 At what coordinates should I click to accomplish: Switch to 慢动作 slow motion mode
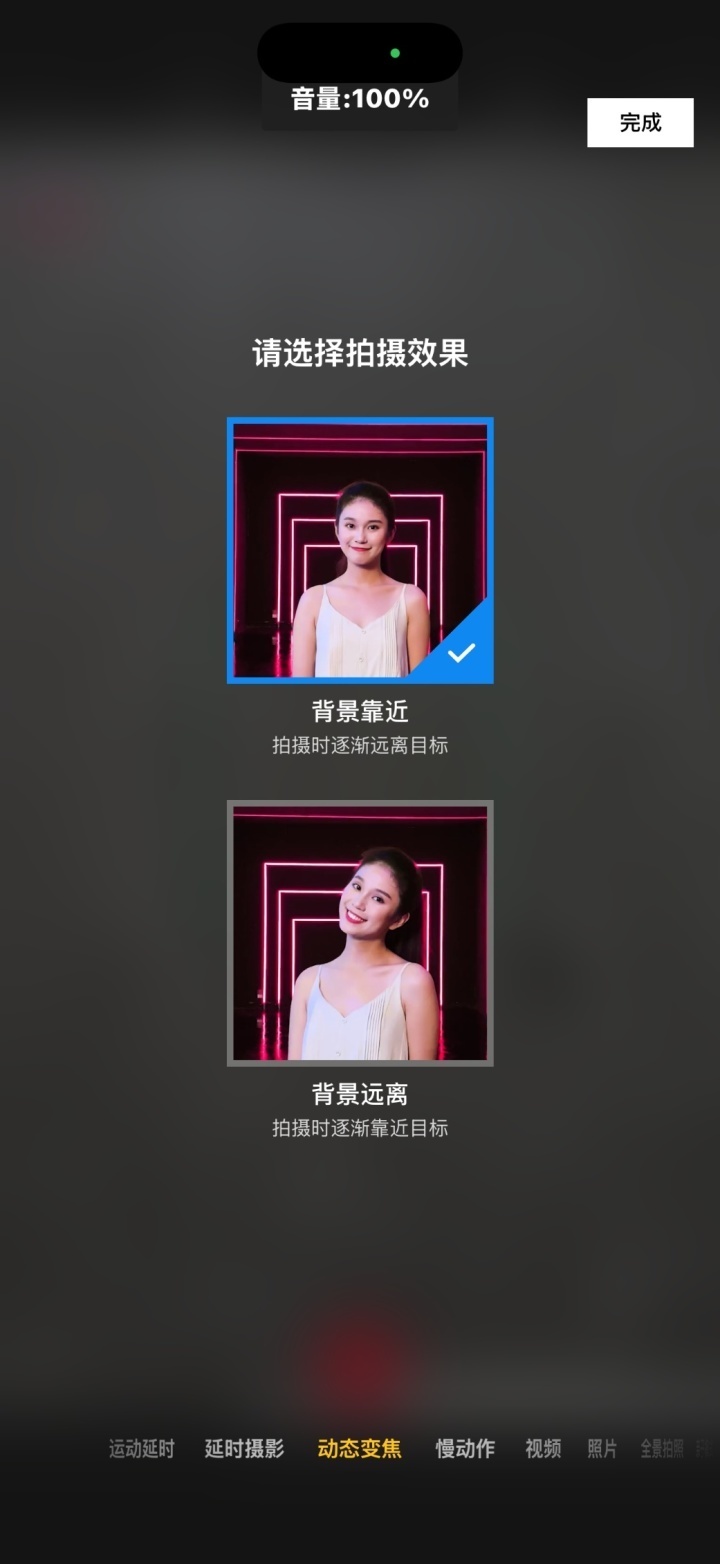(x=464, y=1447)
